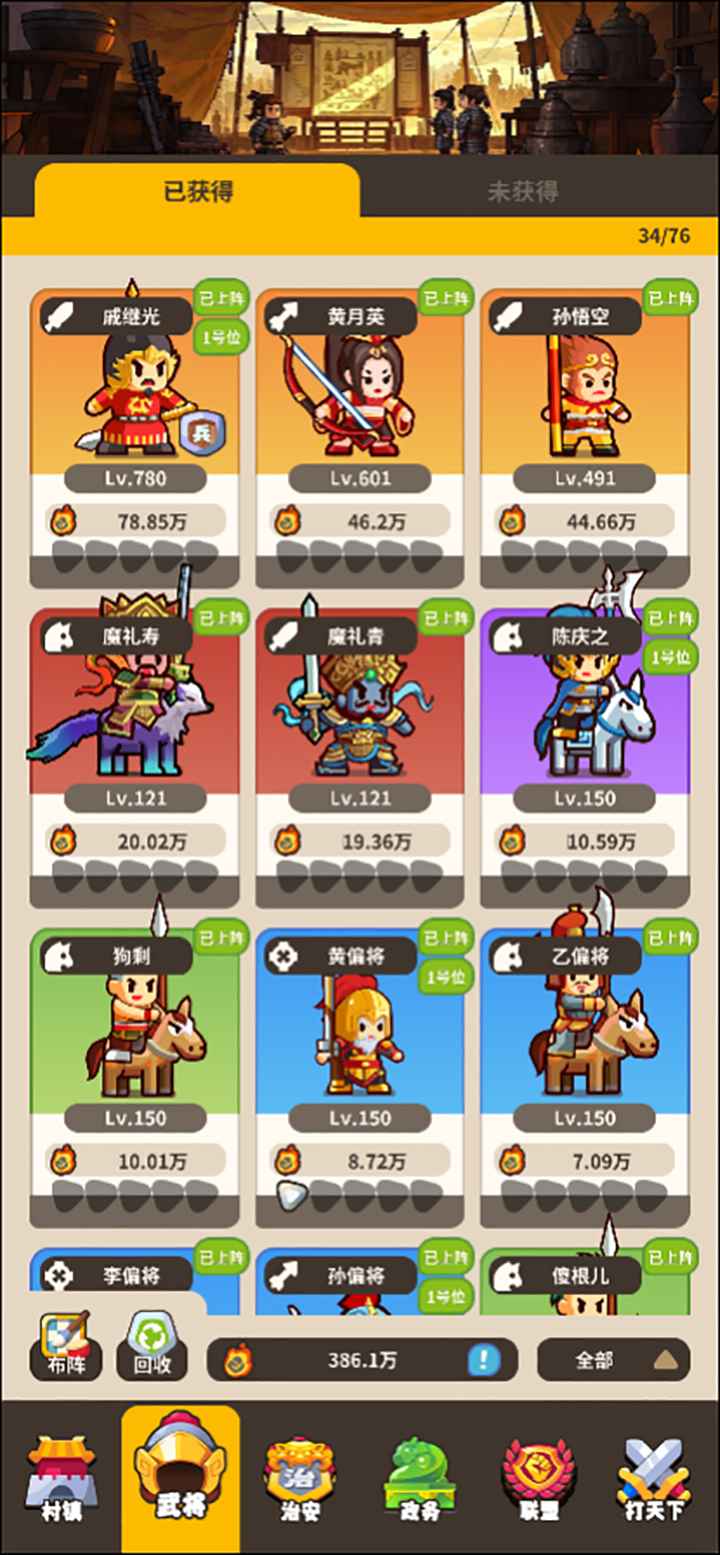The image size is (720, 1555).
Task: Tap the 回收 recycle button
Action: [x=152, y=1345]
